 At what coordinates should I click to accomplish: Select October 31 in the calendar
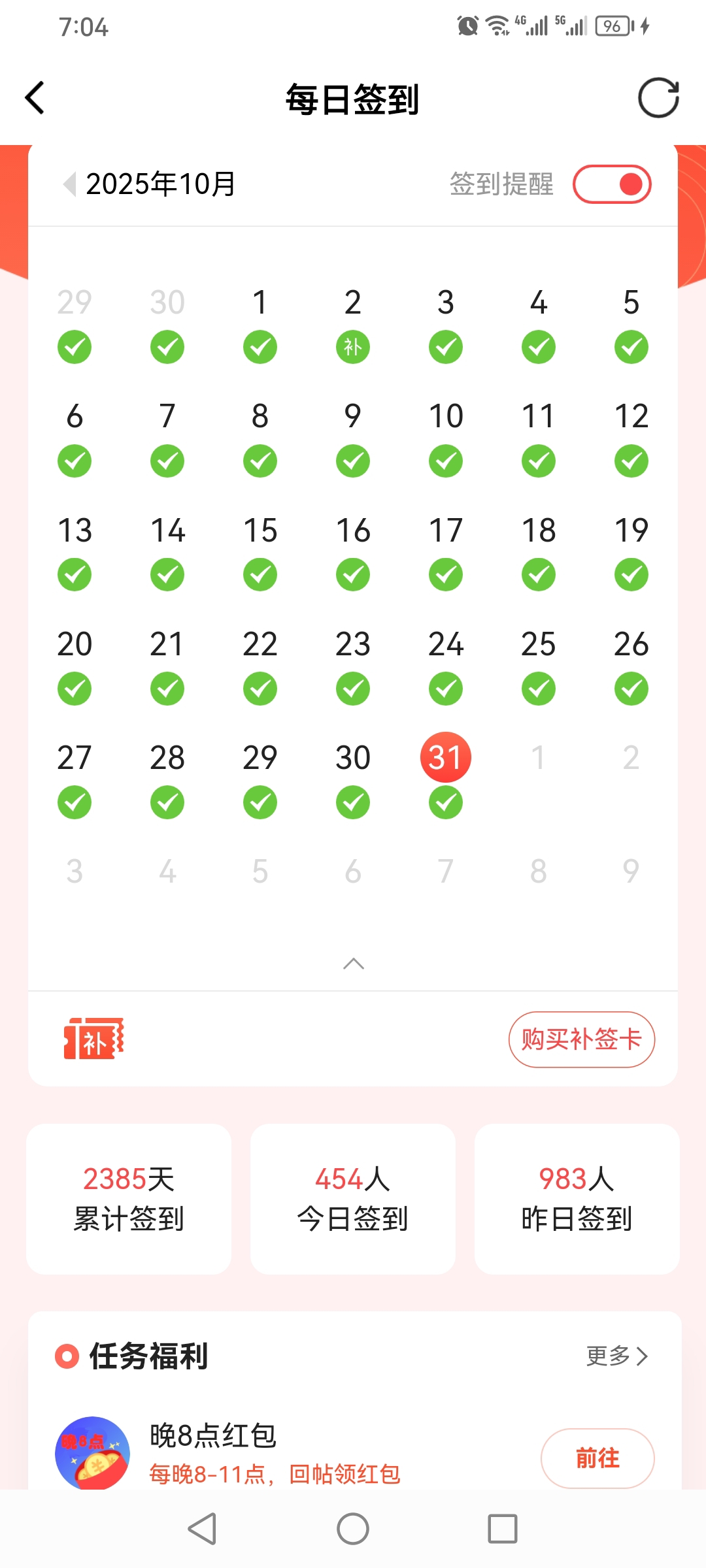[x=446, y=758]
